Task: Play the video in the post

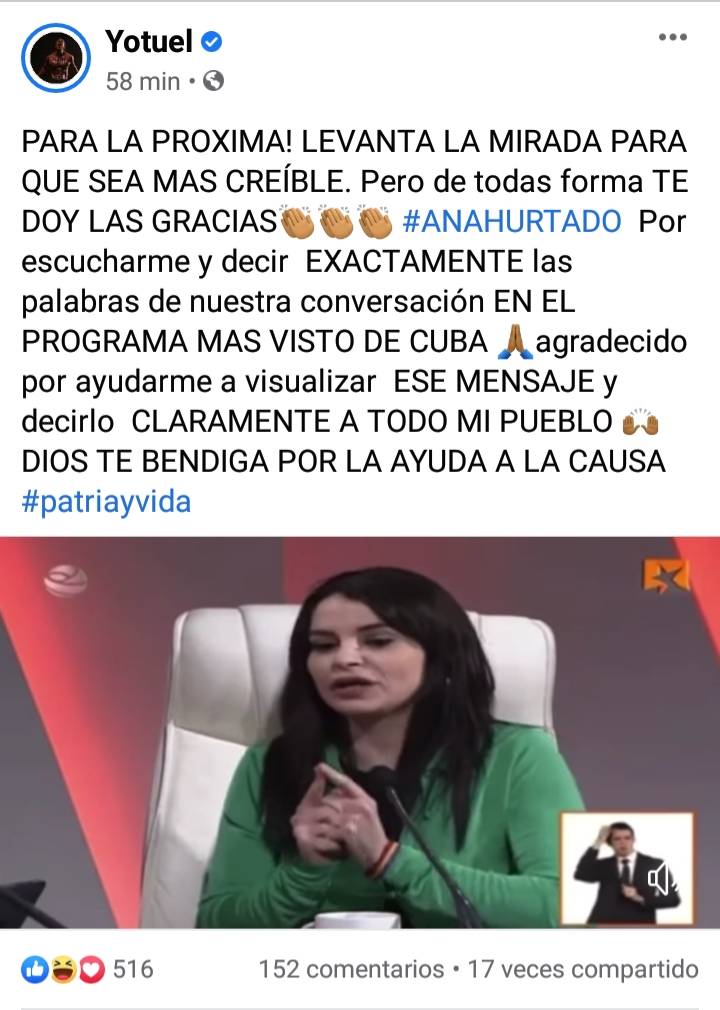Action: coord(360,732)
